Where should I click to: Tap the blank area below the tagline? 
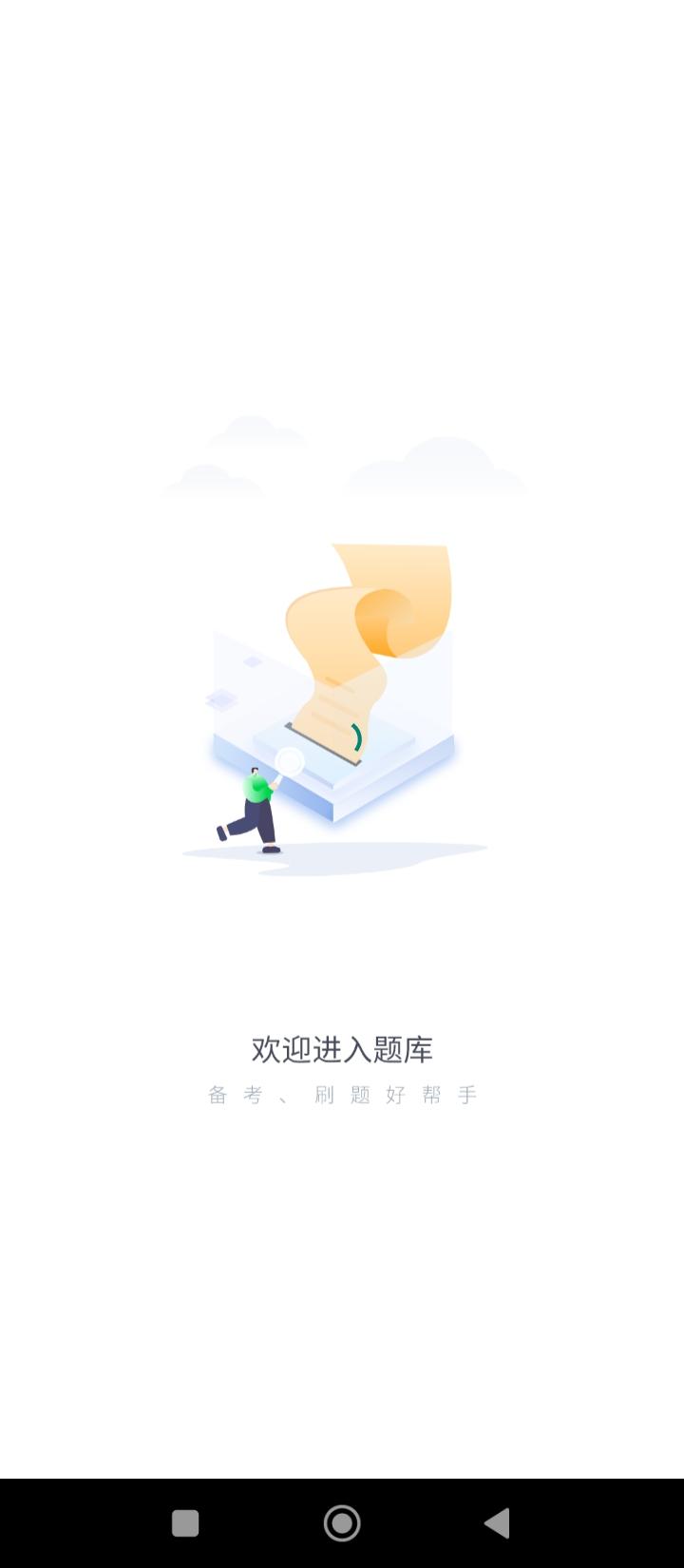click(x=342, y=1235)
